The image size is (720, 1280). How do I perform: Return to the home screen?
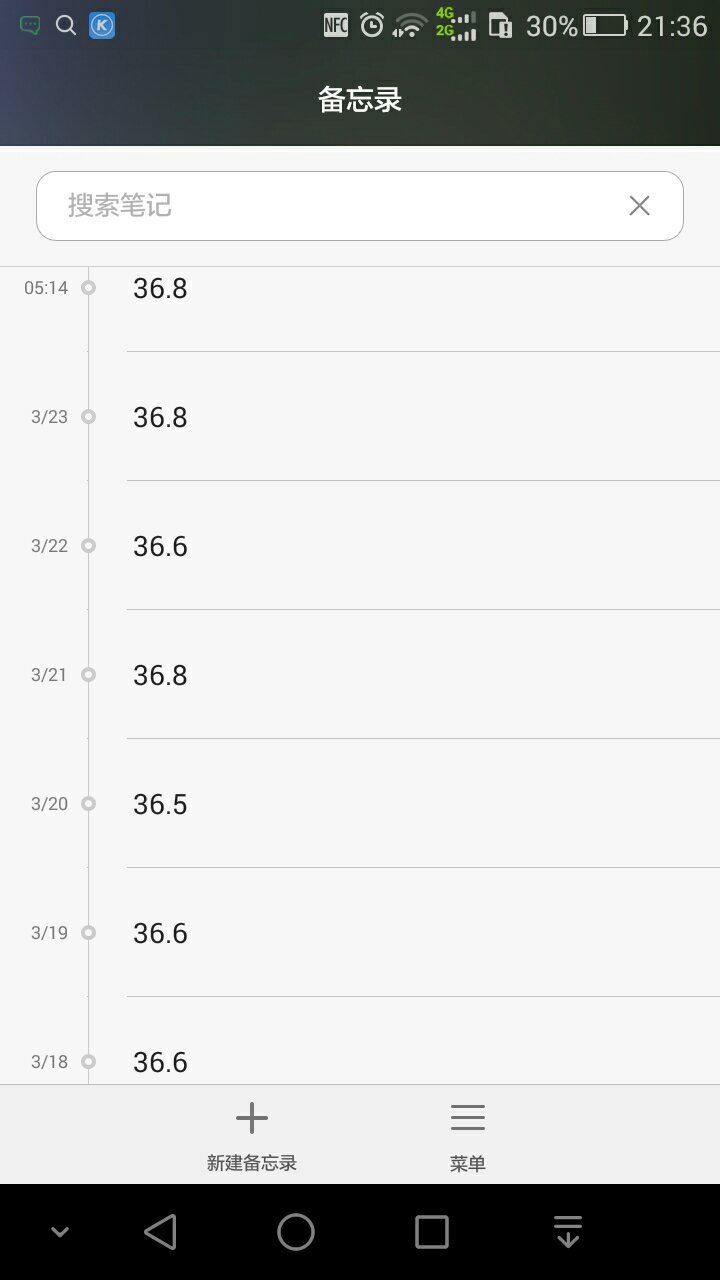click(x=296, y=1232)
